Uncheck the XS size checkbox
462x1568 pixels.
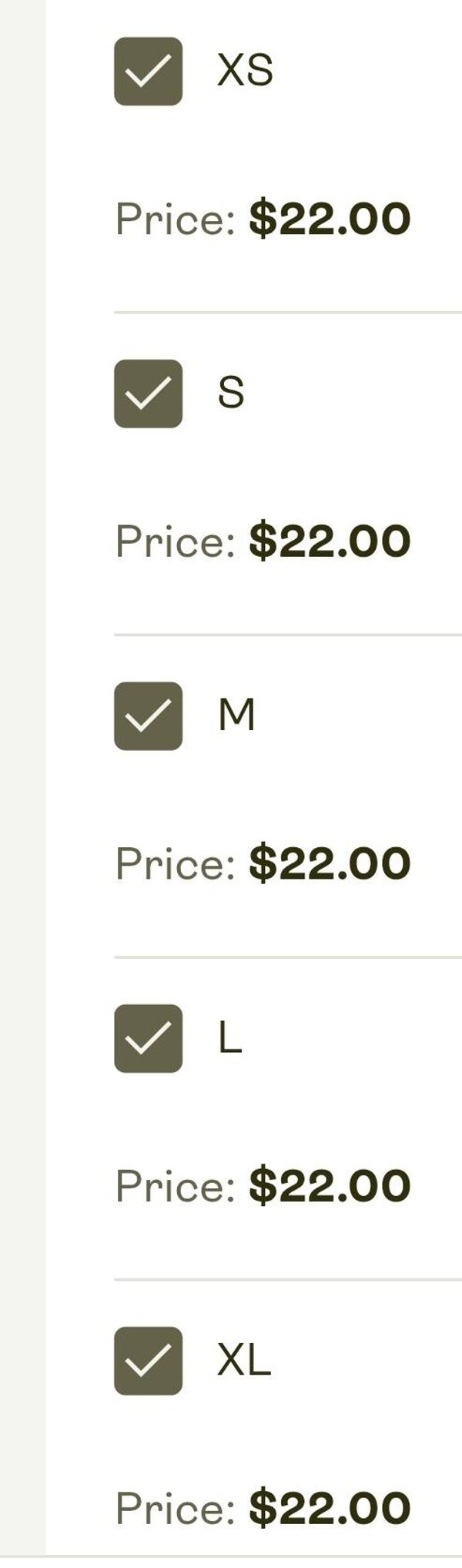148,72
